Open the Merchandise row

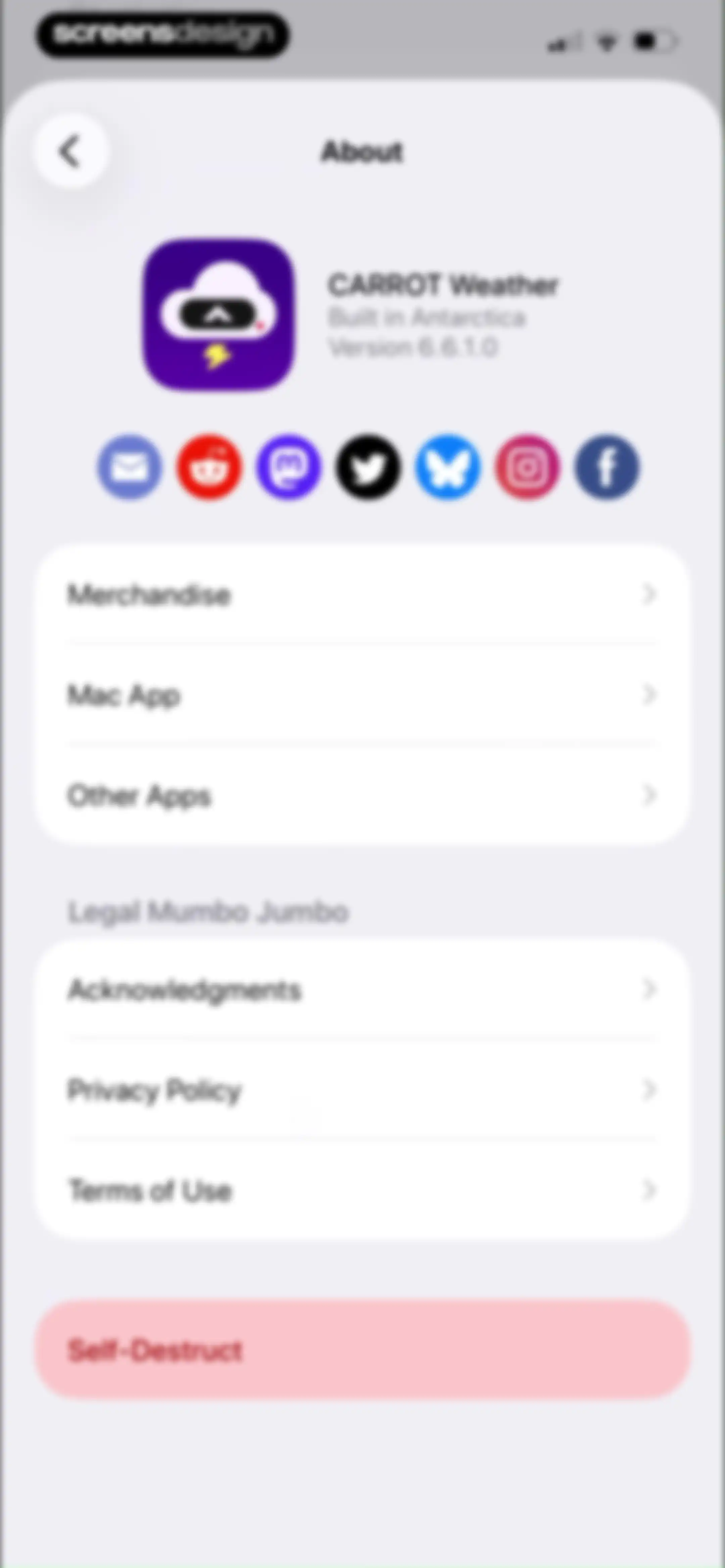tap(363, 594)
